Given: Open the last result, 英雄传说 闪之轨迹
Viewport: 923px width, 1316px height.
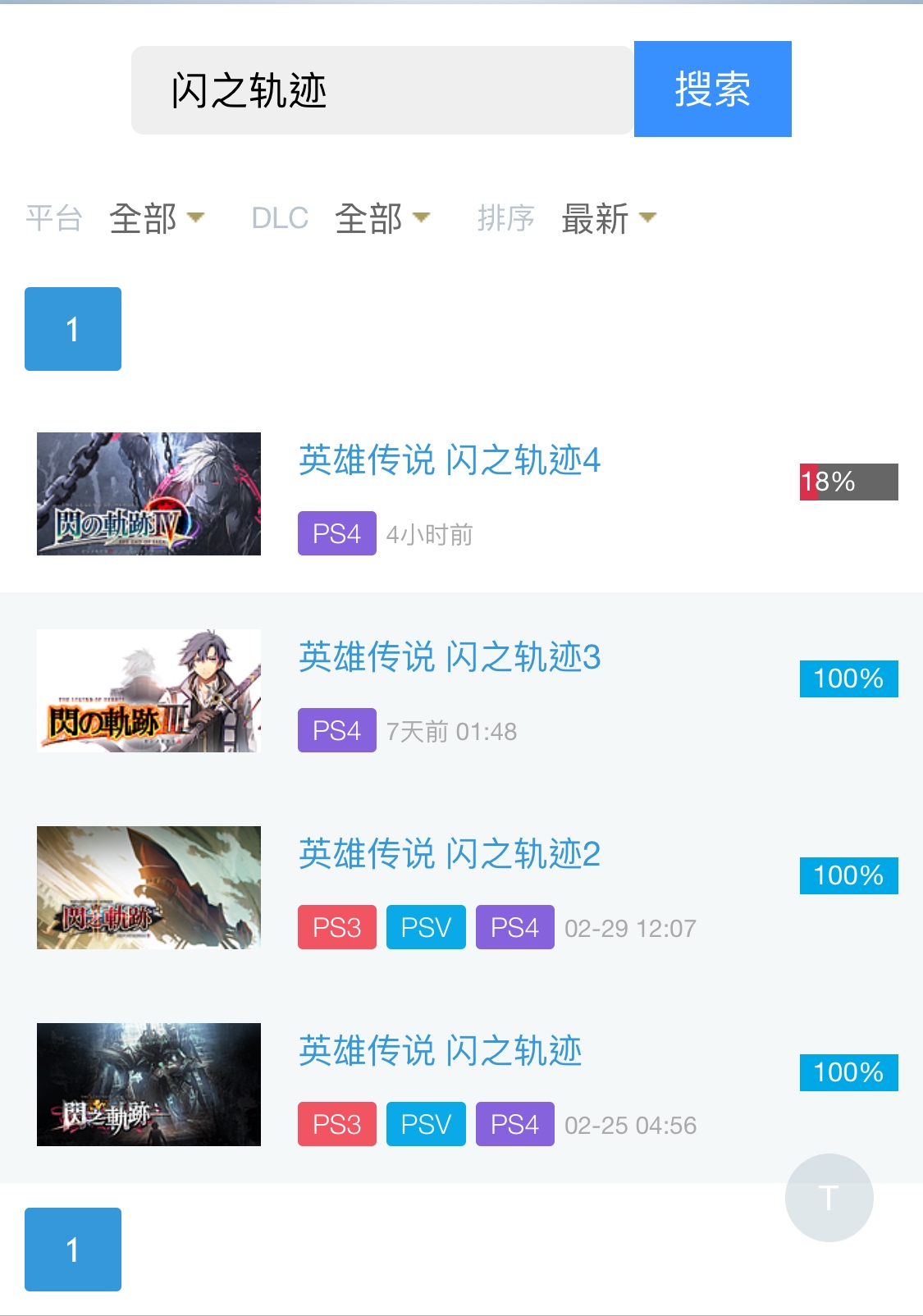Looking at the screenshot, I should [440, 1051].
